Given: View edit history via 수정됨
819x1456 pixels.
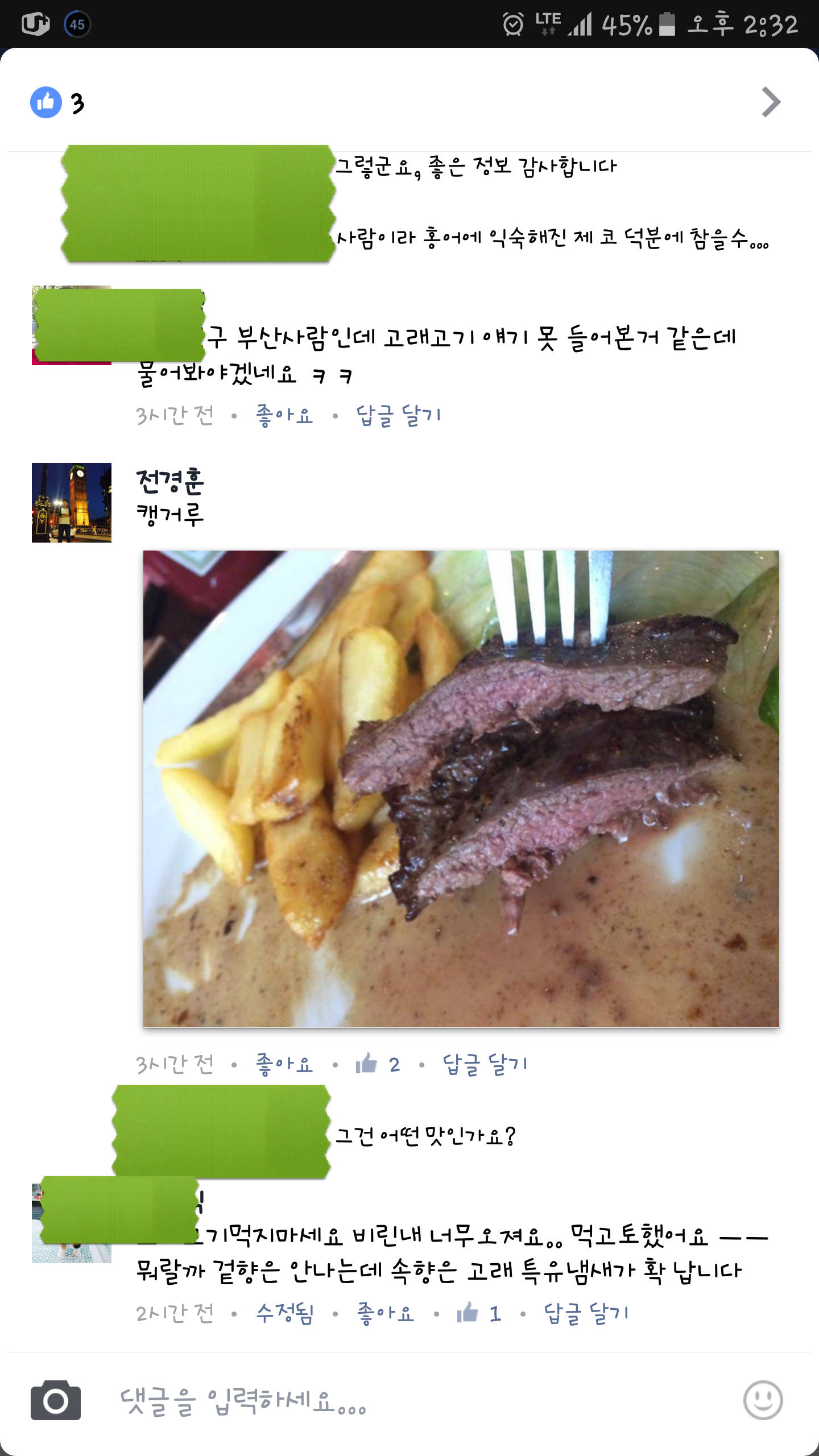Looking at the screenshot, I should (x=284, y=1313).
